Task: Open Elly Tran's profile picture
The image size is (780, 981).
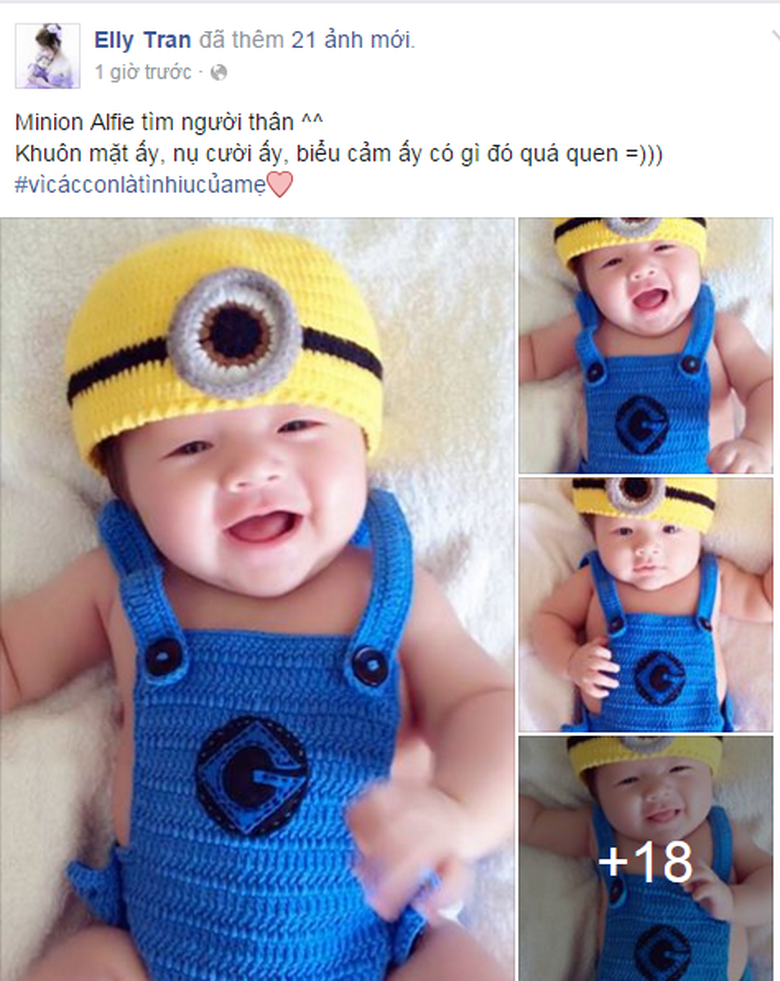Action: [47, 55]
